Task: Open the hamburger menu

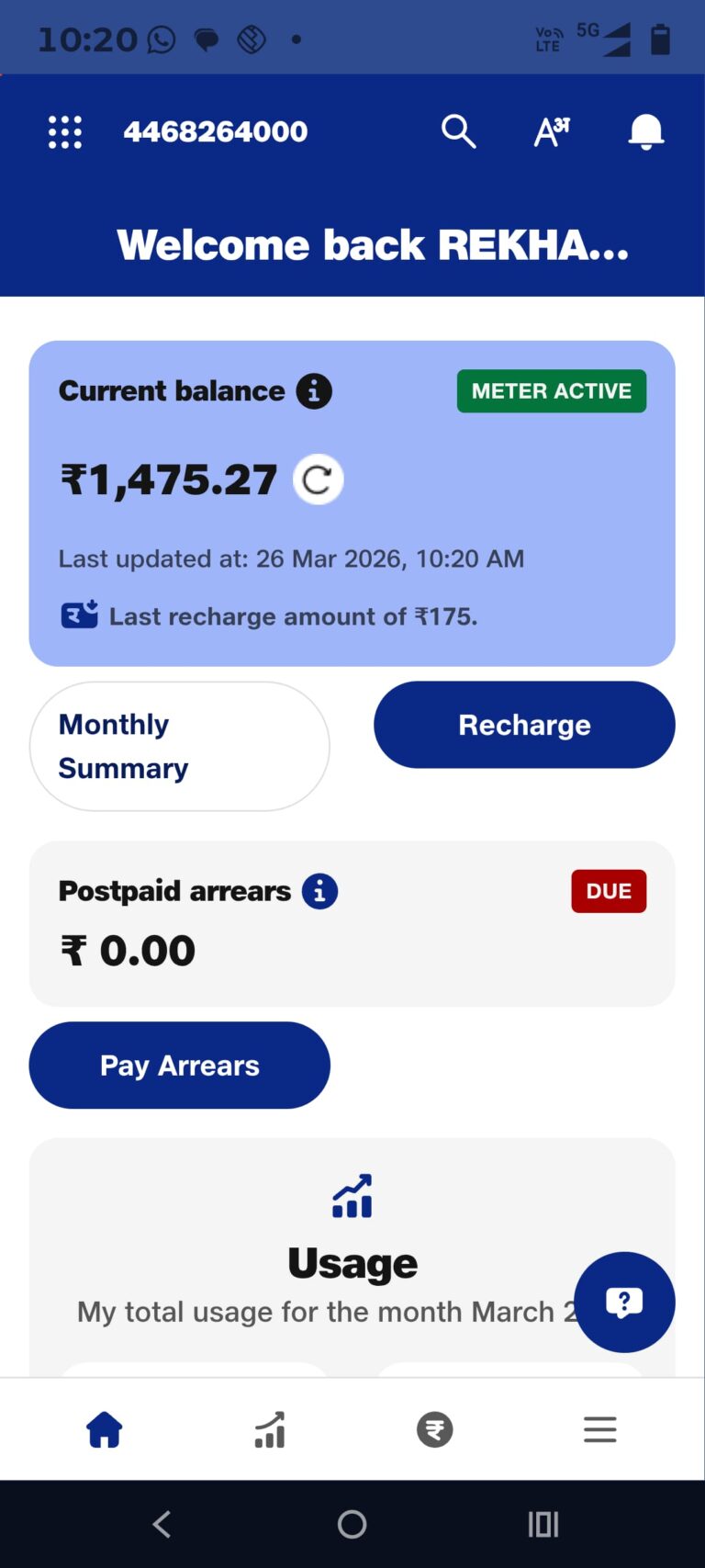Action: click(x=600, y=1429)
